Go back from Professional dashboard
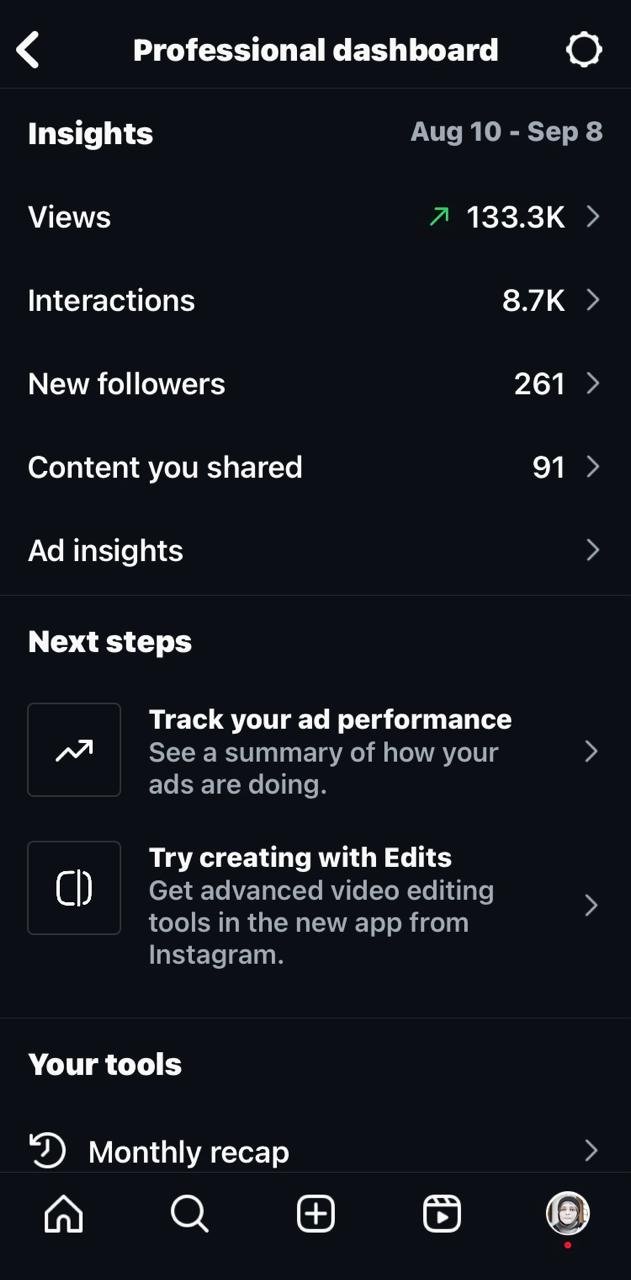 coord(29,50)
